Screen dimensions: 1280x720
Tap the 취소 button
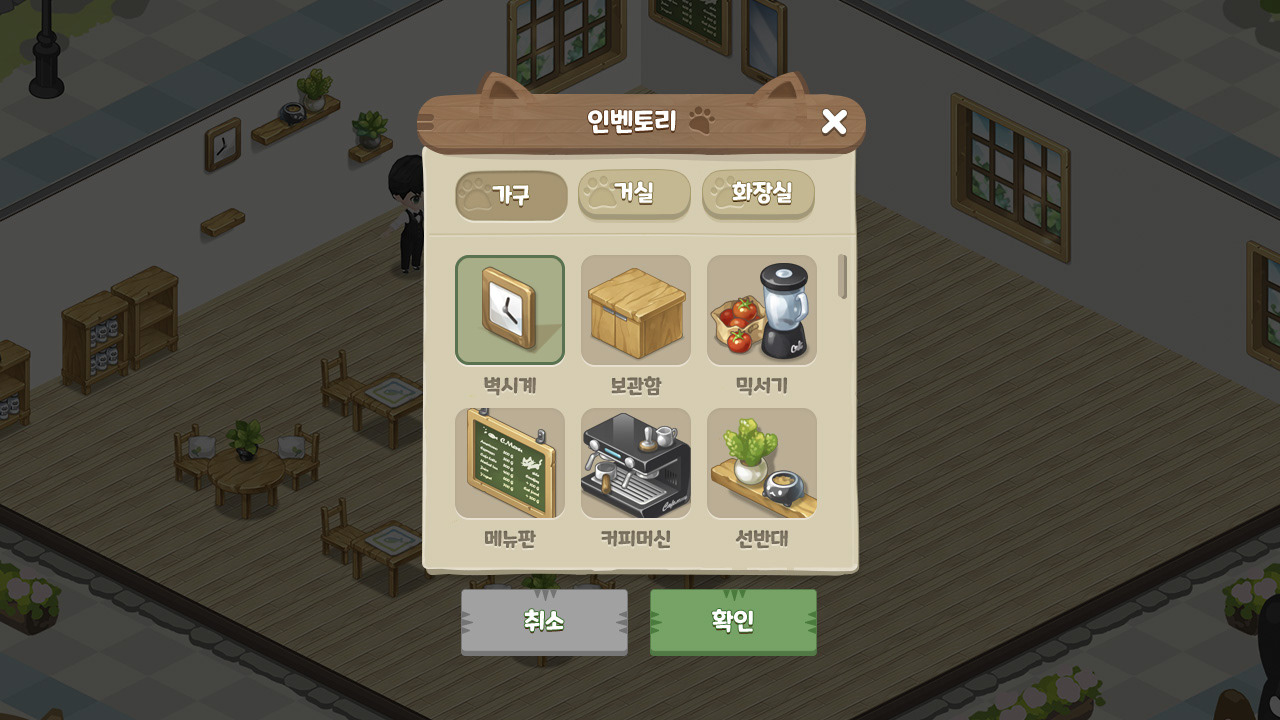pos(544,622)
